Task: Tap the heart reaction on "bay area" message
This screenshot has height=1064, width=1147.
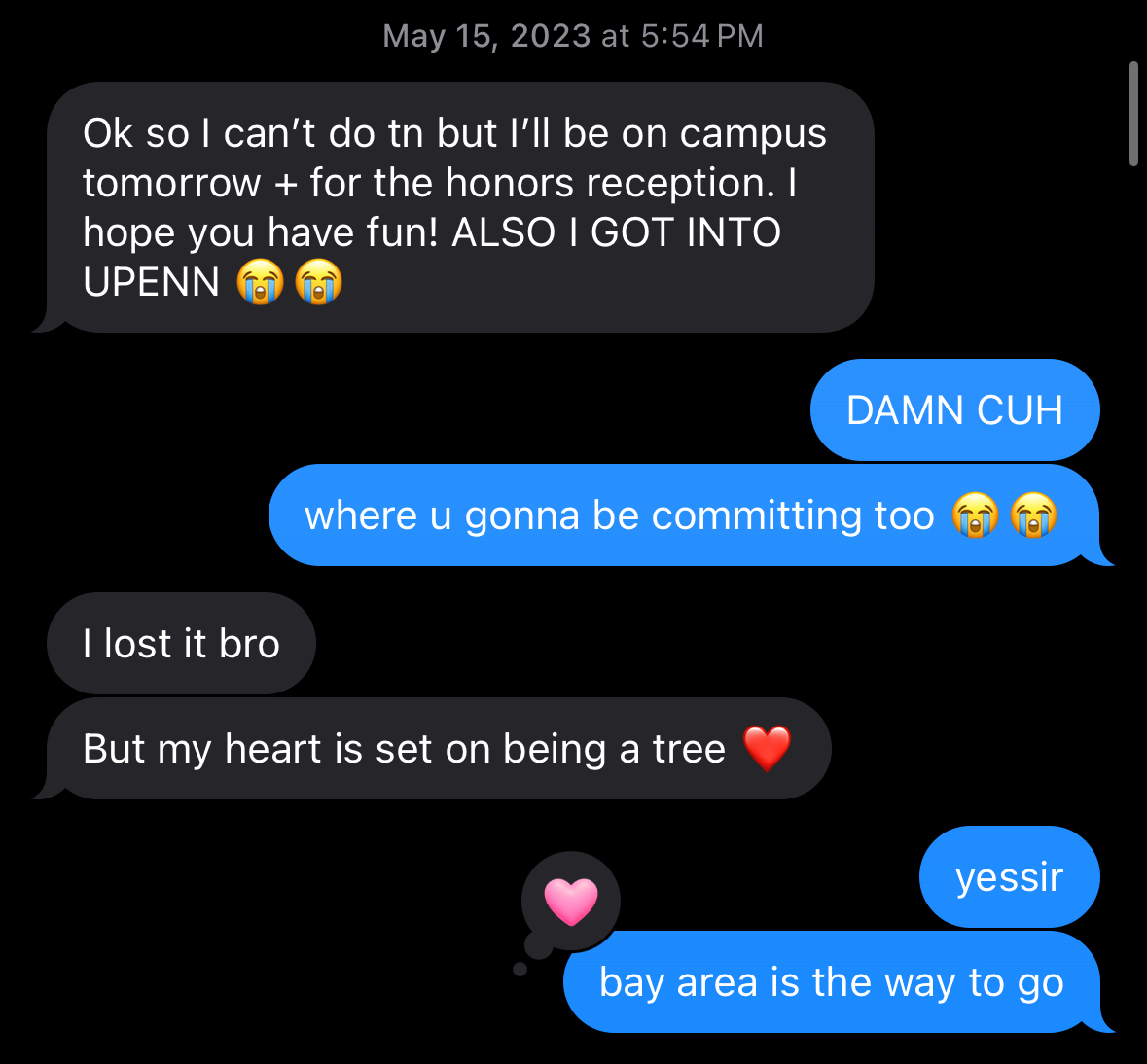Action: point(570,902)
